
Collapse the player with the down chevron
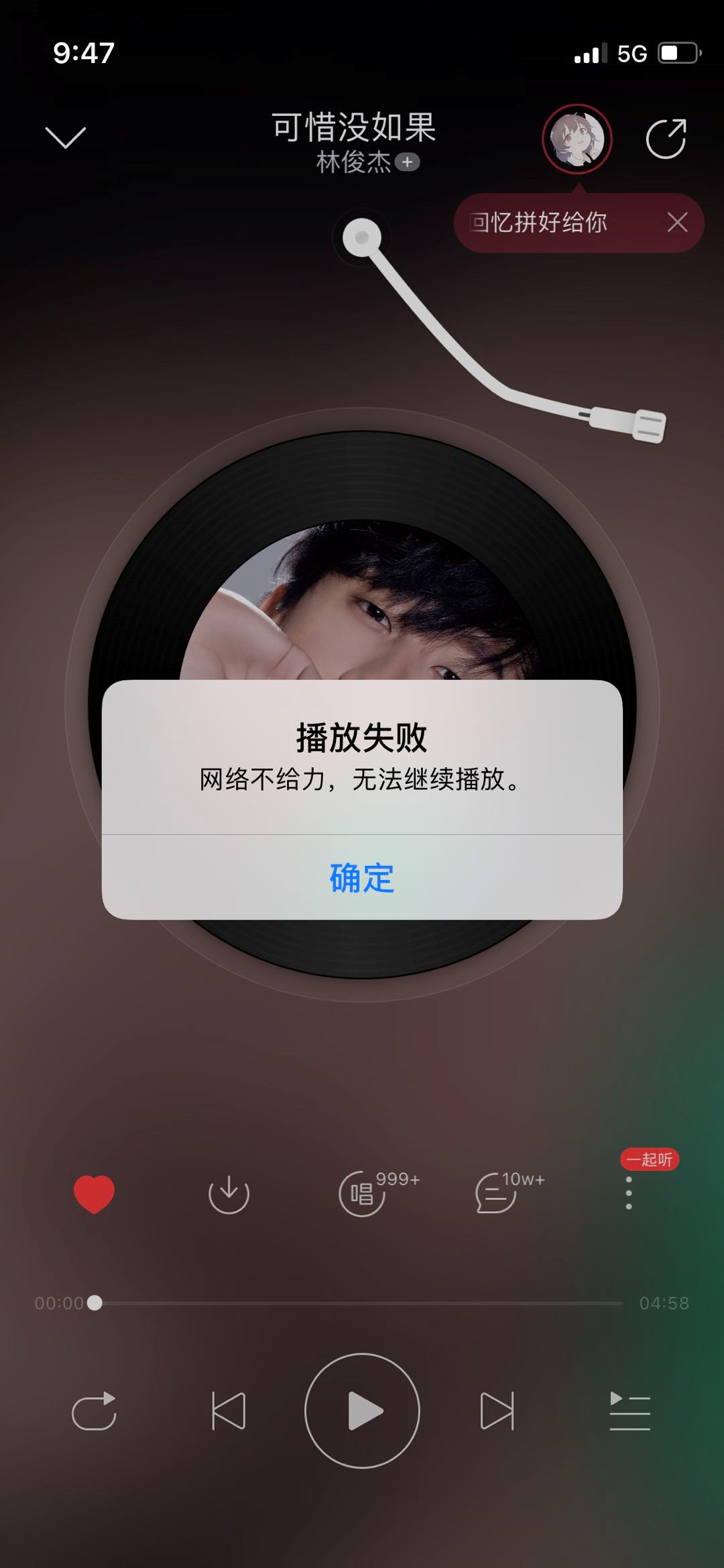(x=65, y=137)
